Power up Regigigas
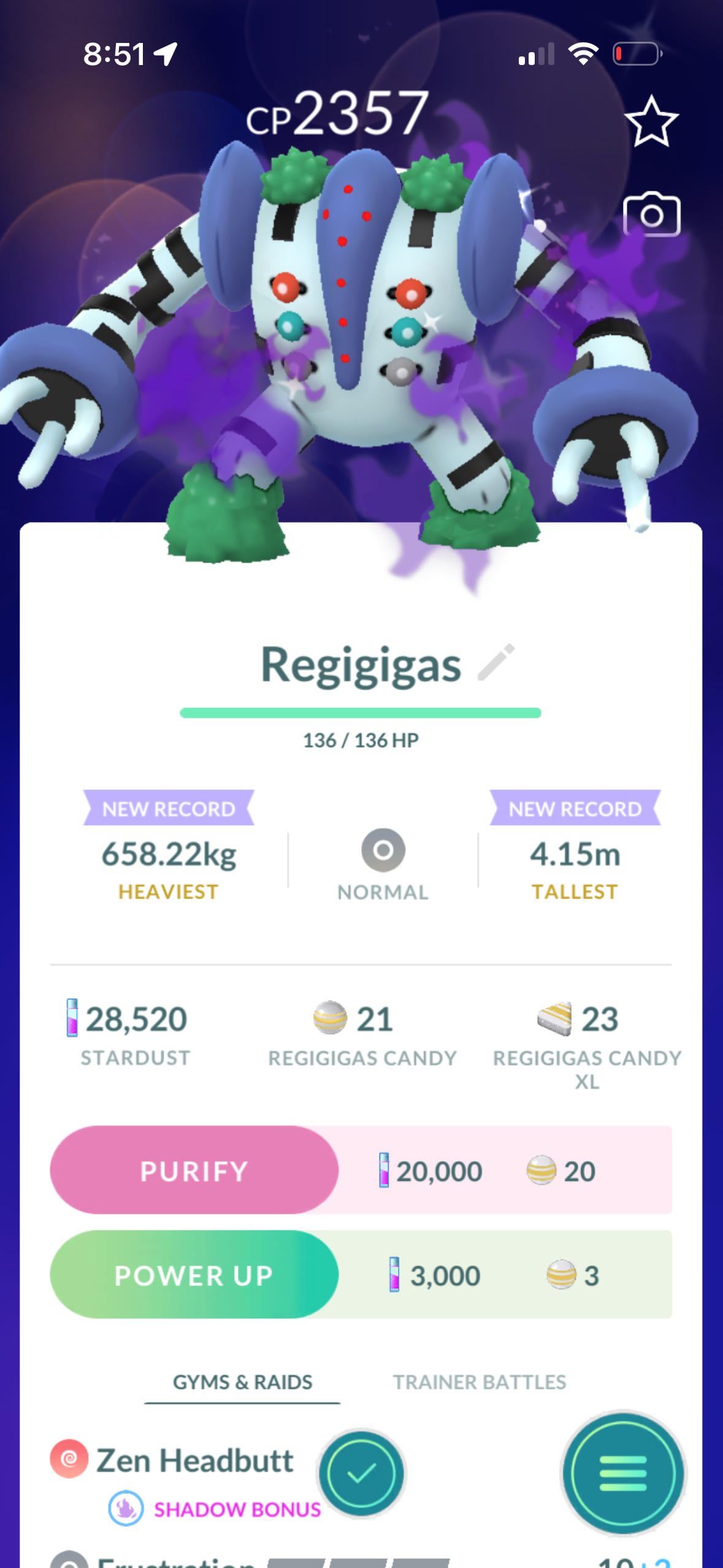Viewport: 723px width, 1568px height. [x=194, y=1274]
